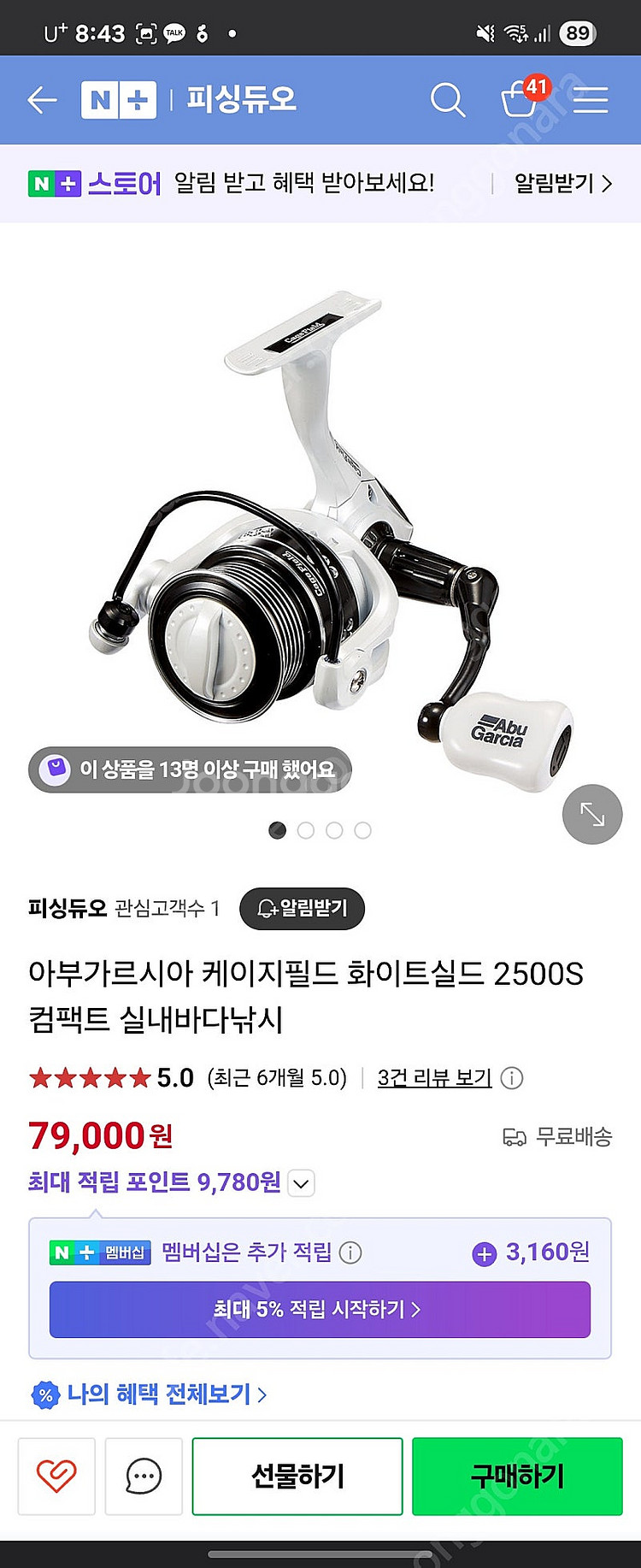Open the 피싱듀오 store name
Viewport: 641px width, 1568px height.
[67, 908]
